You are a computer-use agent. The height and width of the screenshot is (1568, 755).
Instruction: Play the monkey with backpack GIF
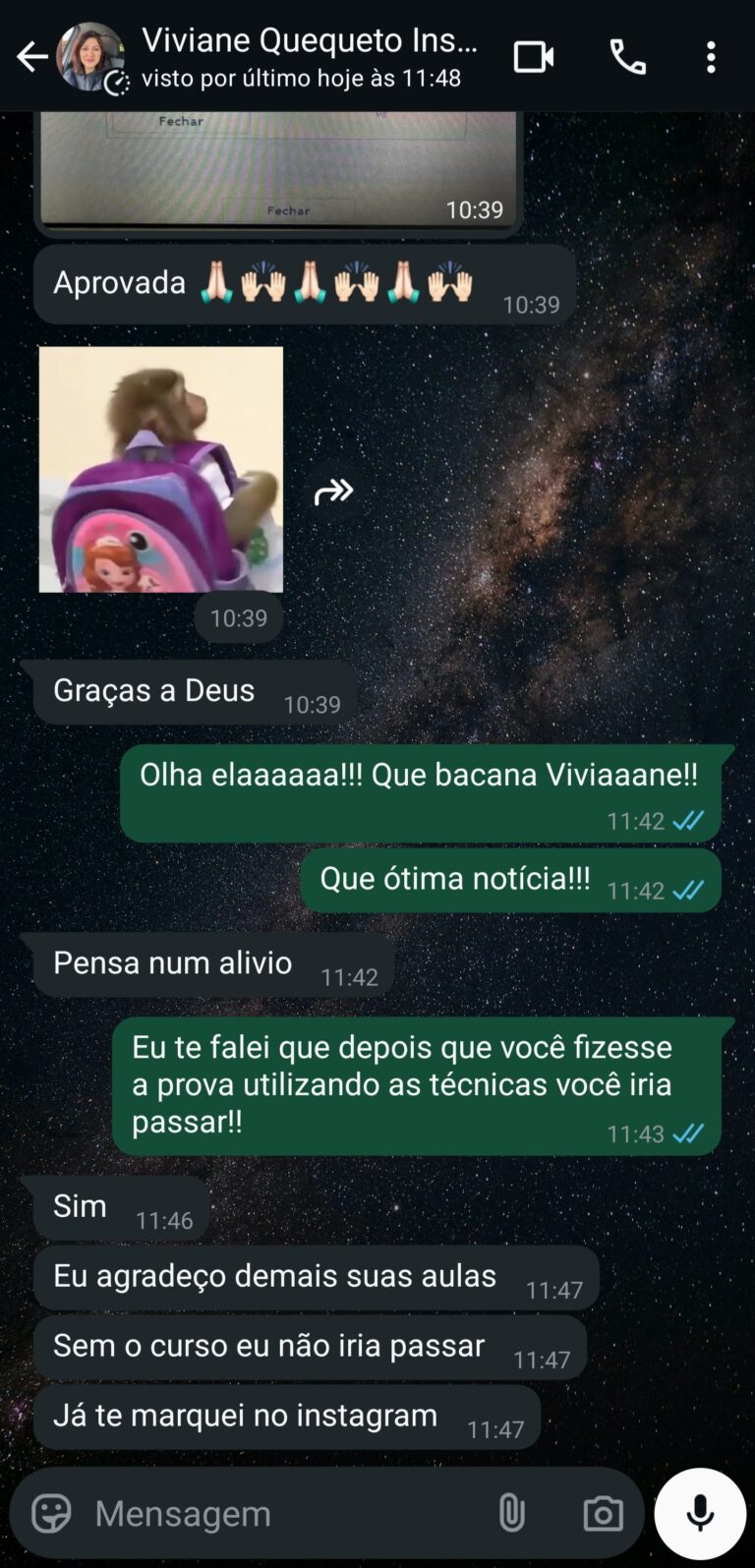click(161, 469)
